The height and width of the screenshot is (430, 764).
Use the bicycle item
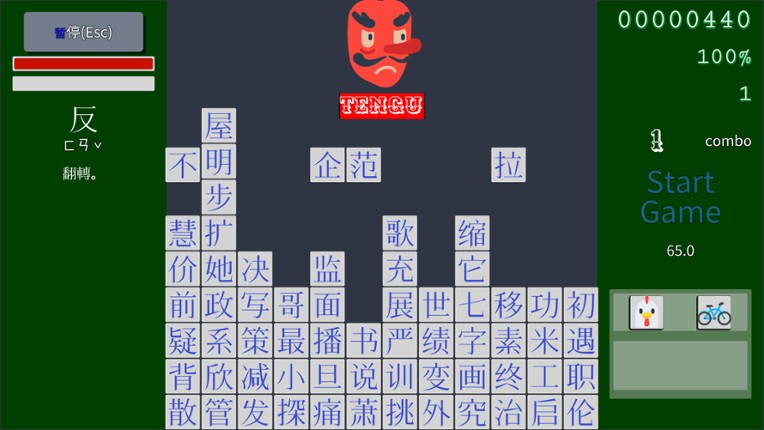(713, 313)
